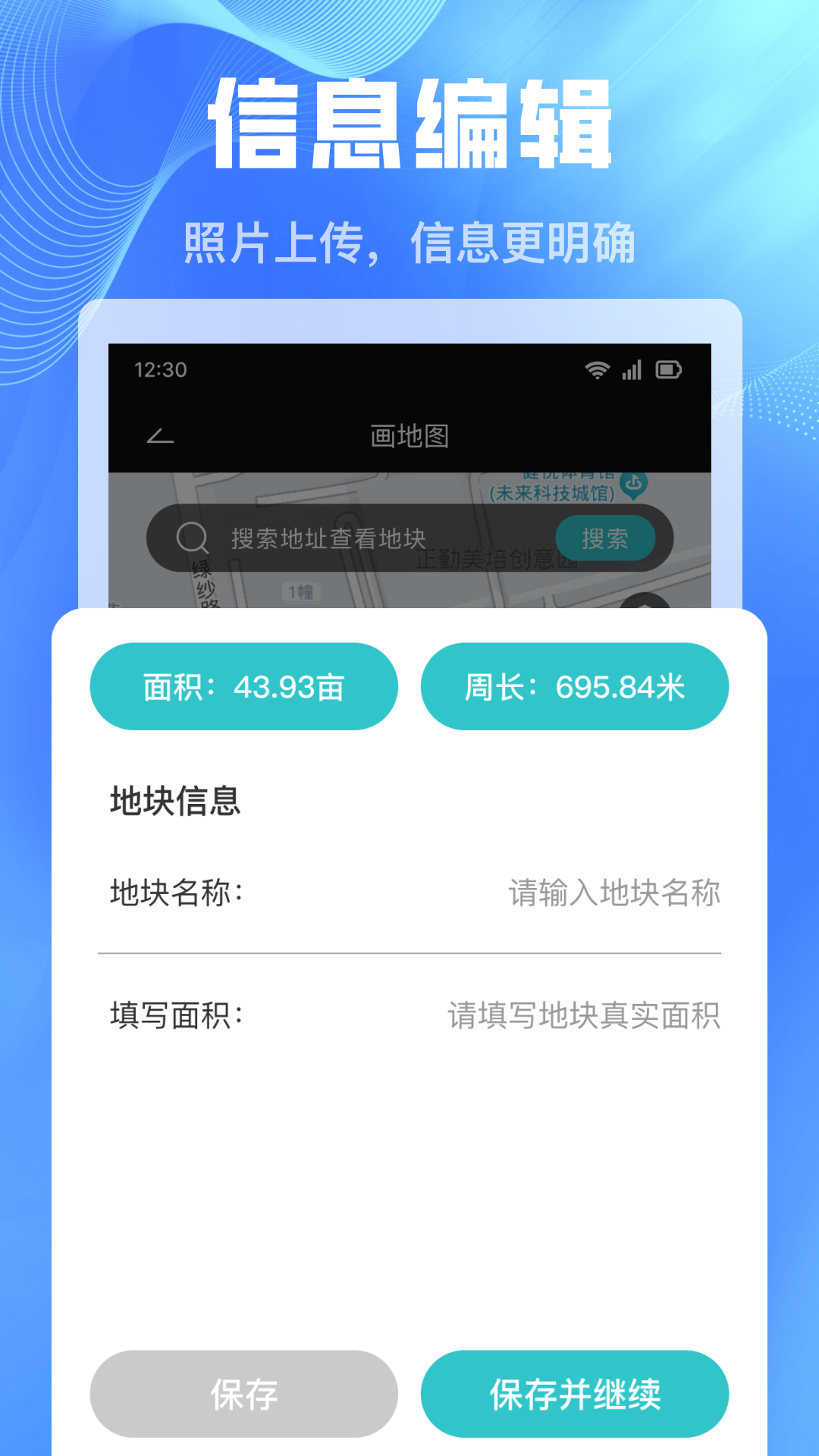Tap the 搜索地址查看地块 search box
Viewport: 819px width, 1456px height.
tap(328, 538)
